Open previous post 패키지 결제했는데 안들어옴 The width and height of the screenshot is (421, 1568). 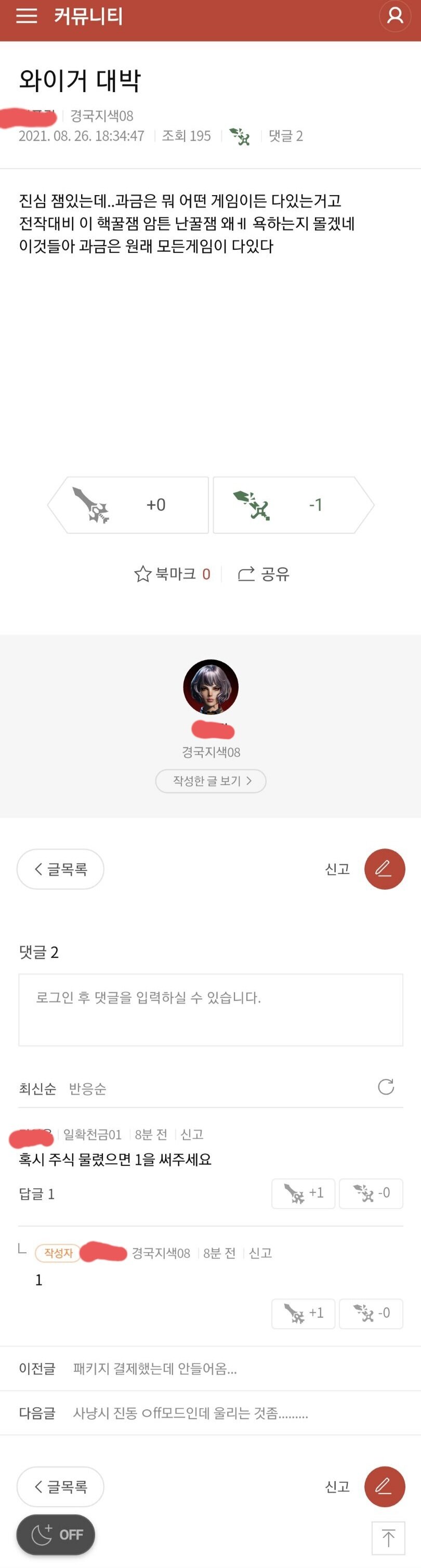coord(155,1368)
